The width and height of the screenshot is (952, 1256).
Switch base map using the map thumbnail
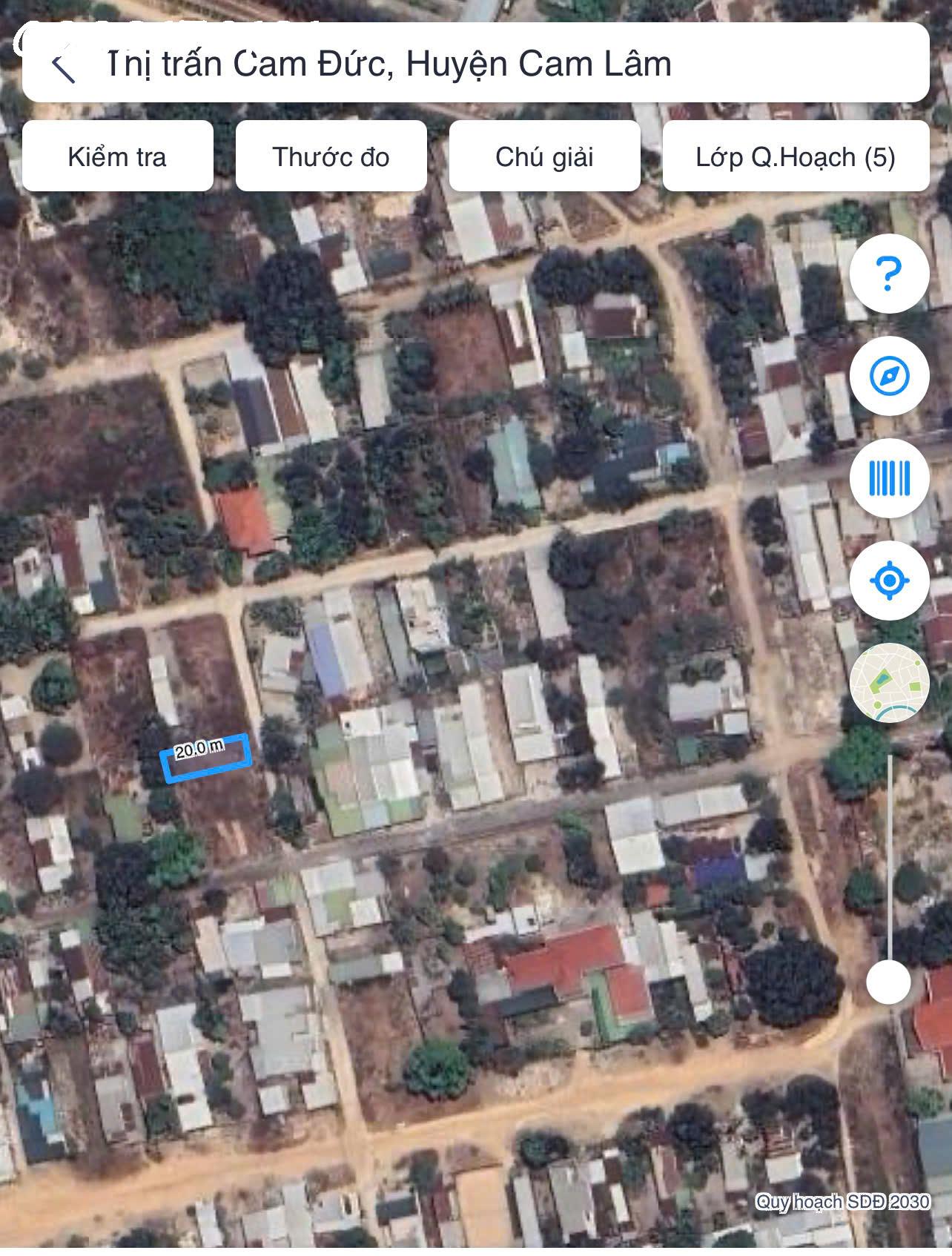pyautogui.click(x=888, y=683)
